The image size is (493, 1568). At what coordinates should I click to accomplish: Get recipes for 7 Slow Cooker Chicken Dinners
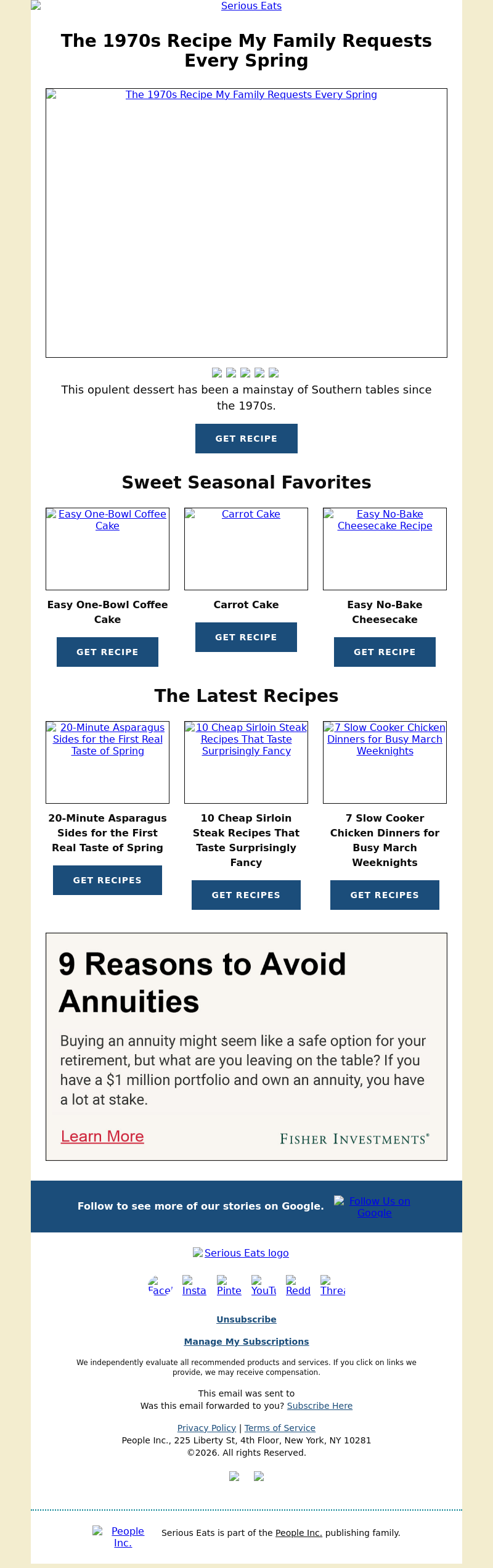[x=385, y=895]
